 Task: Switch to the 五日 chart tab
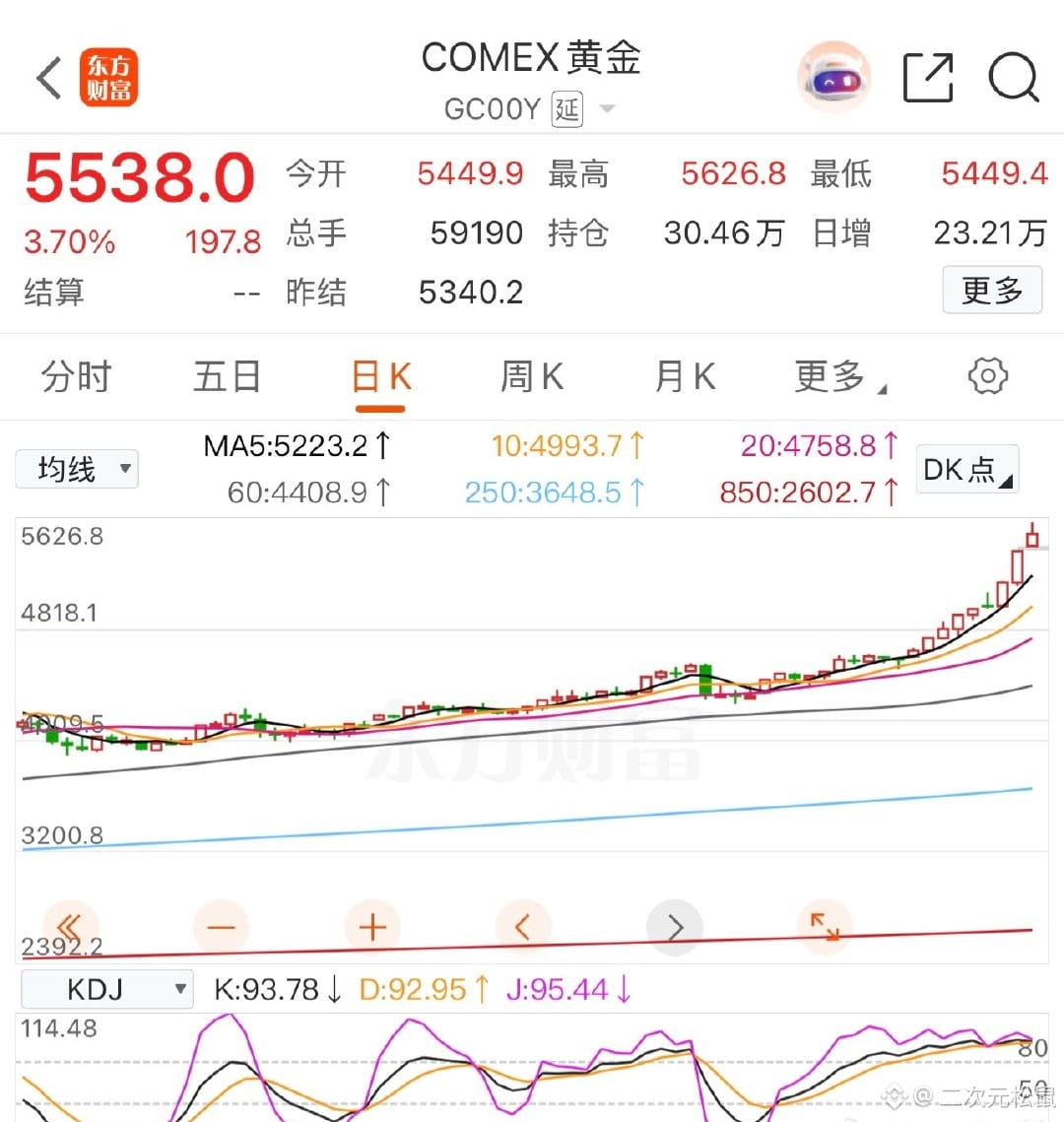[227, 376]
